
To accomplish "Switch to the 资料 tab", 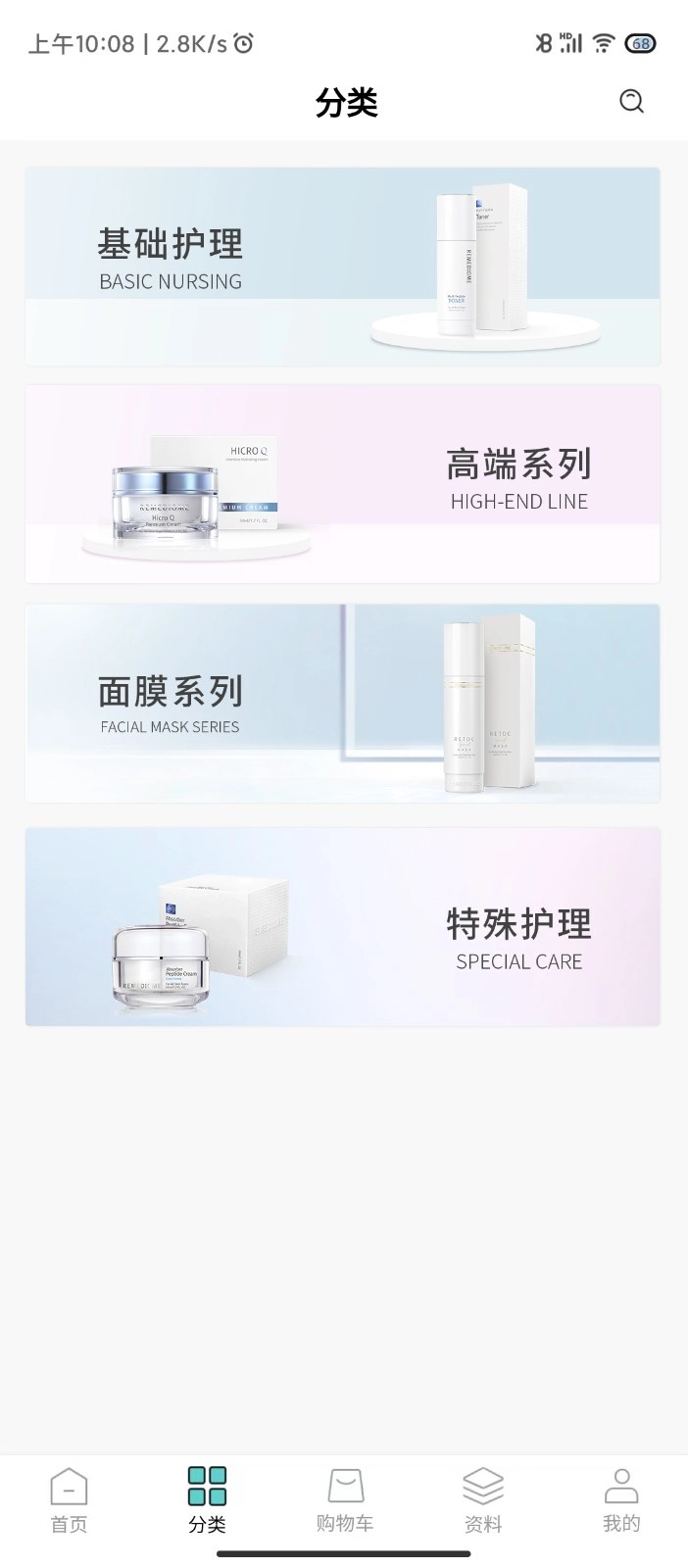I will [482, 1499].
